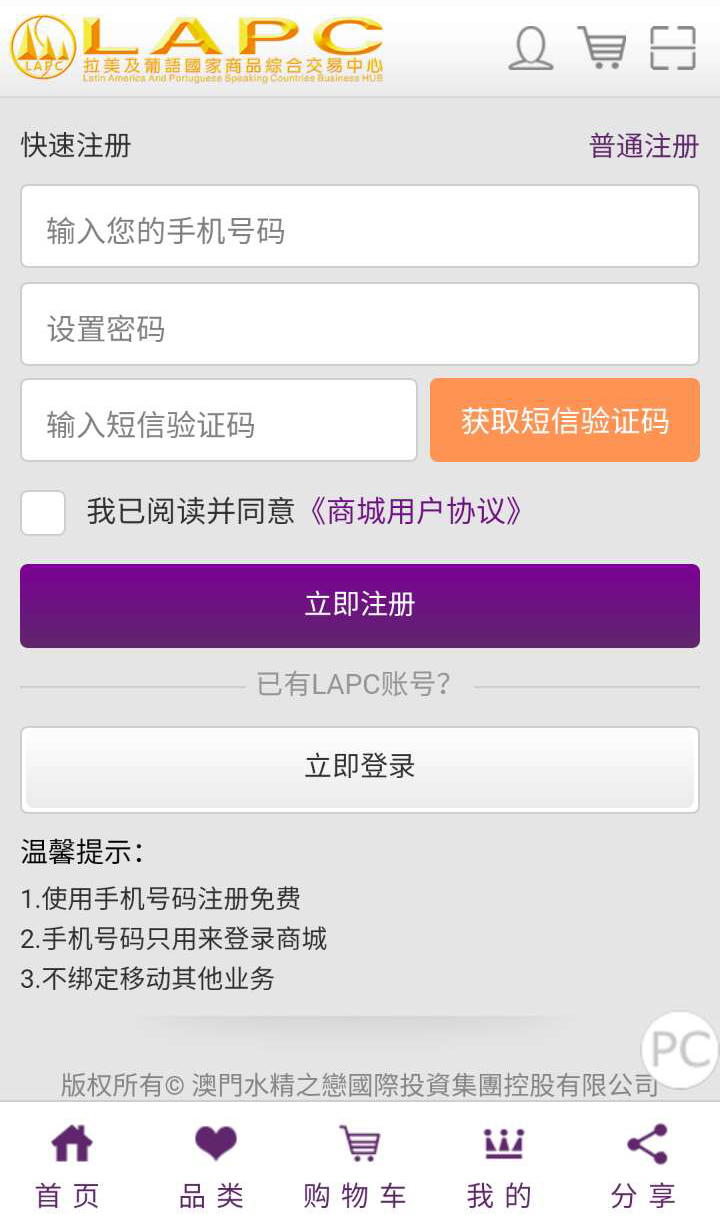Go to the 首页 (home) tab
This screenshot has height=1230, width=720.
coord(69,1167)
